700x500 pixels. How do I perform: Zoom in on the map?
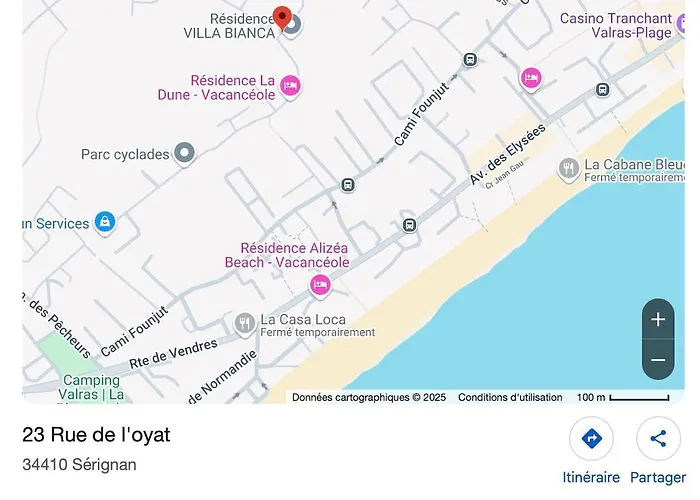point(658,320)
